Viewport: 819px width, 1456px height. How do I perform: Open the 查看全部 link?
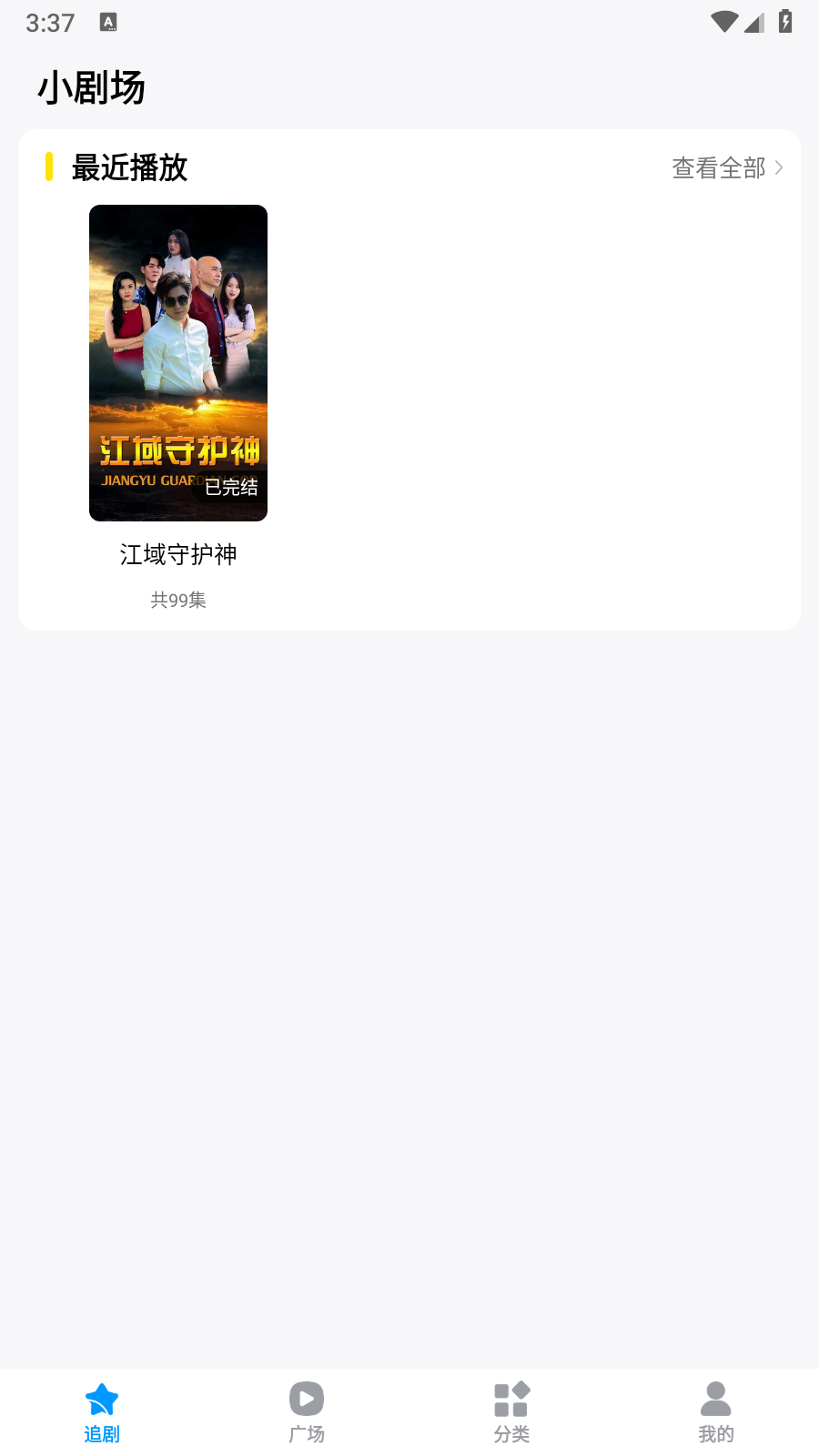click(x=719, y=167)
